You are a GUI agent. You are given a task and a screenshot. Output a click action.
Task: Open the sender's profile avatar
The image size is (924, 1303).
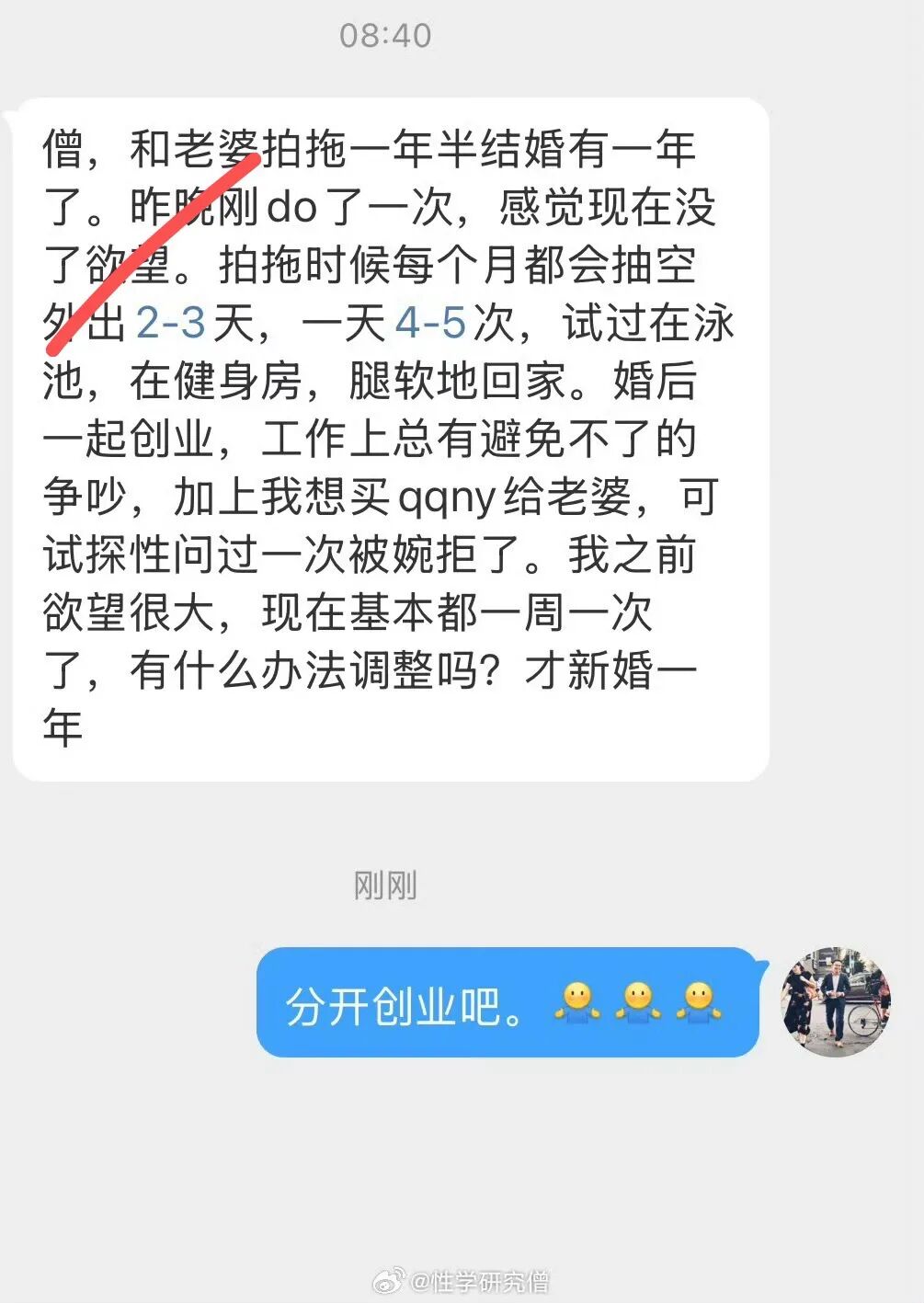(836, 1001)
